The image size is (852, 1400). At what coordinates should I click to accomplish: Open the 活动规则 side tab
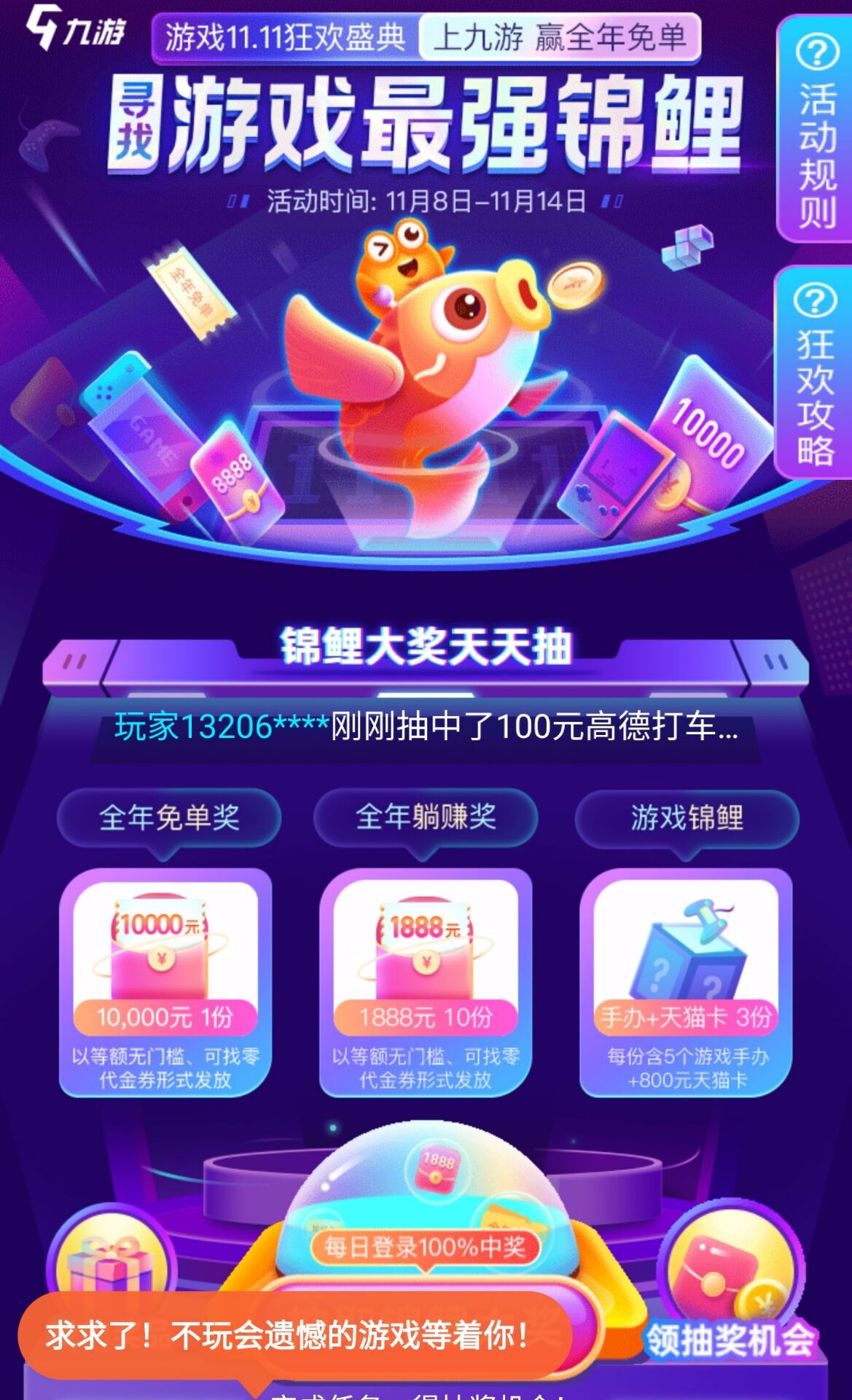point(815,130)
